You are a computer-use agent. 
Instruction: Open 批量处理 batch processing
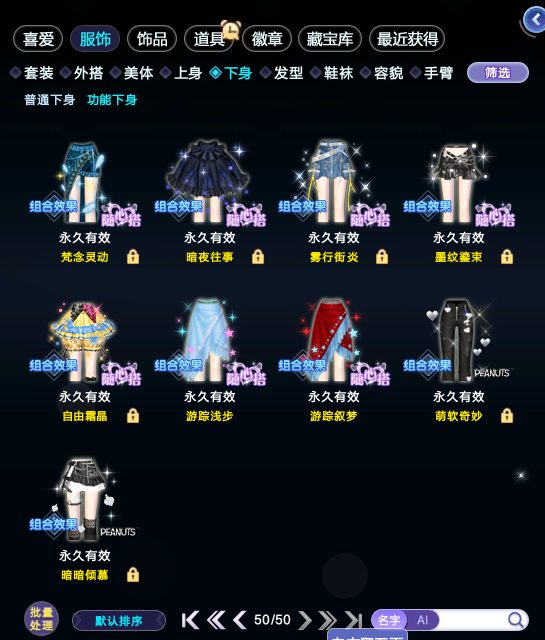(41, 619)
